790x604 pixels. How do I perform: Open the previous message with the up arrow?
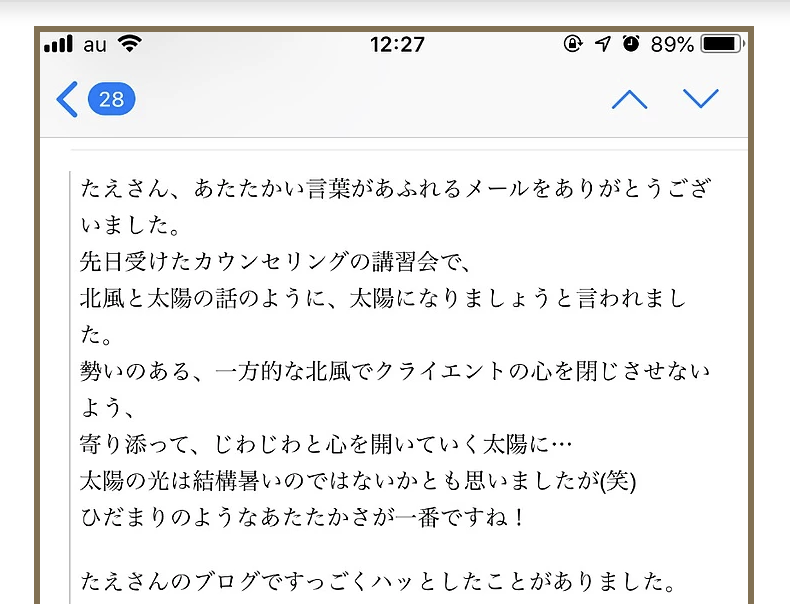click(629, 99)
